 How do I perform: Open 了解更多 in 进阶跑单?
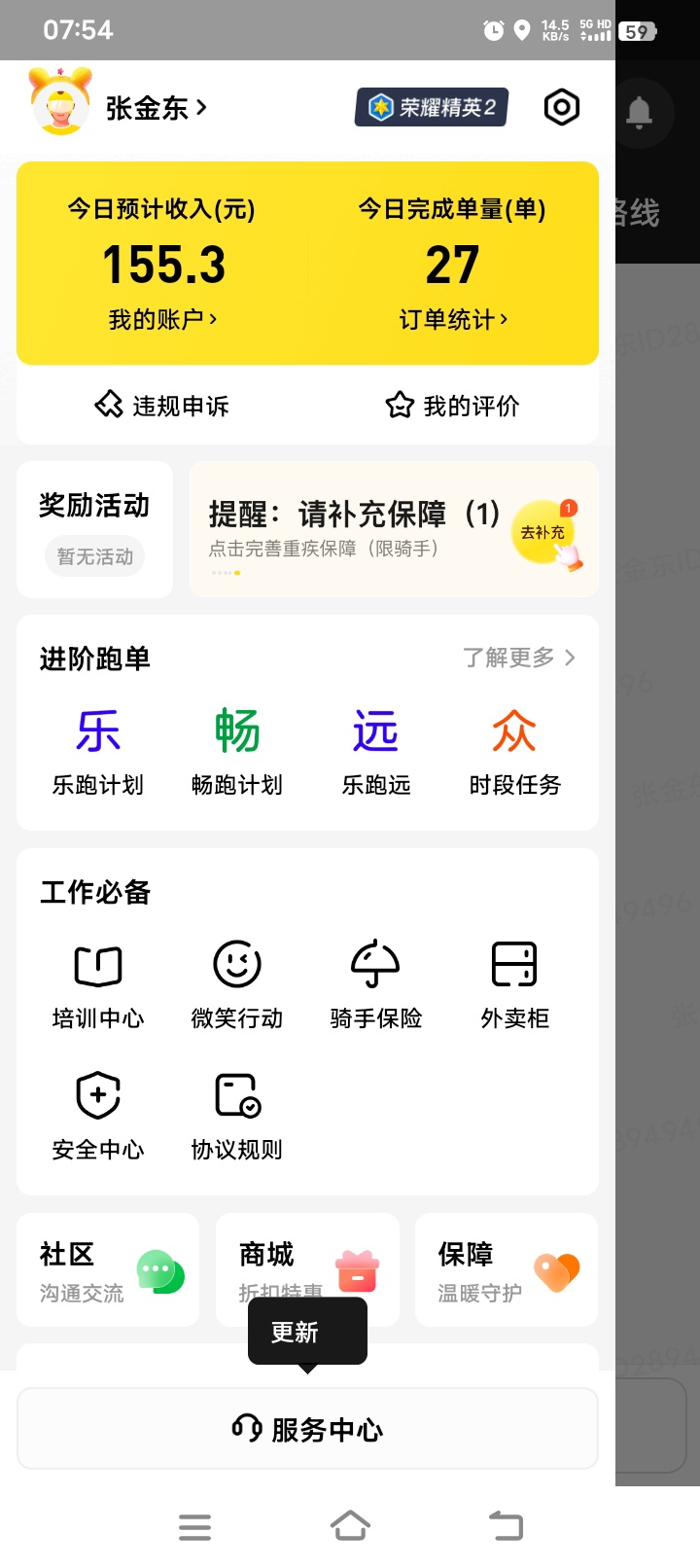tap(519, 658)
